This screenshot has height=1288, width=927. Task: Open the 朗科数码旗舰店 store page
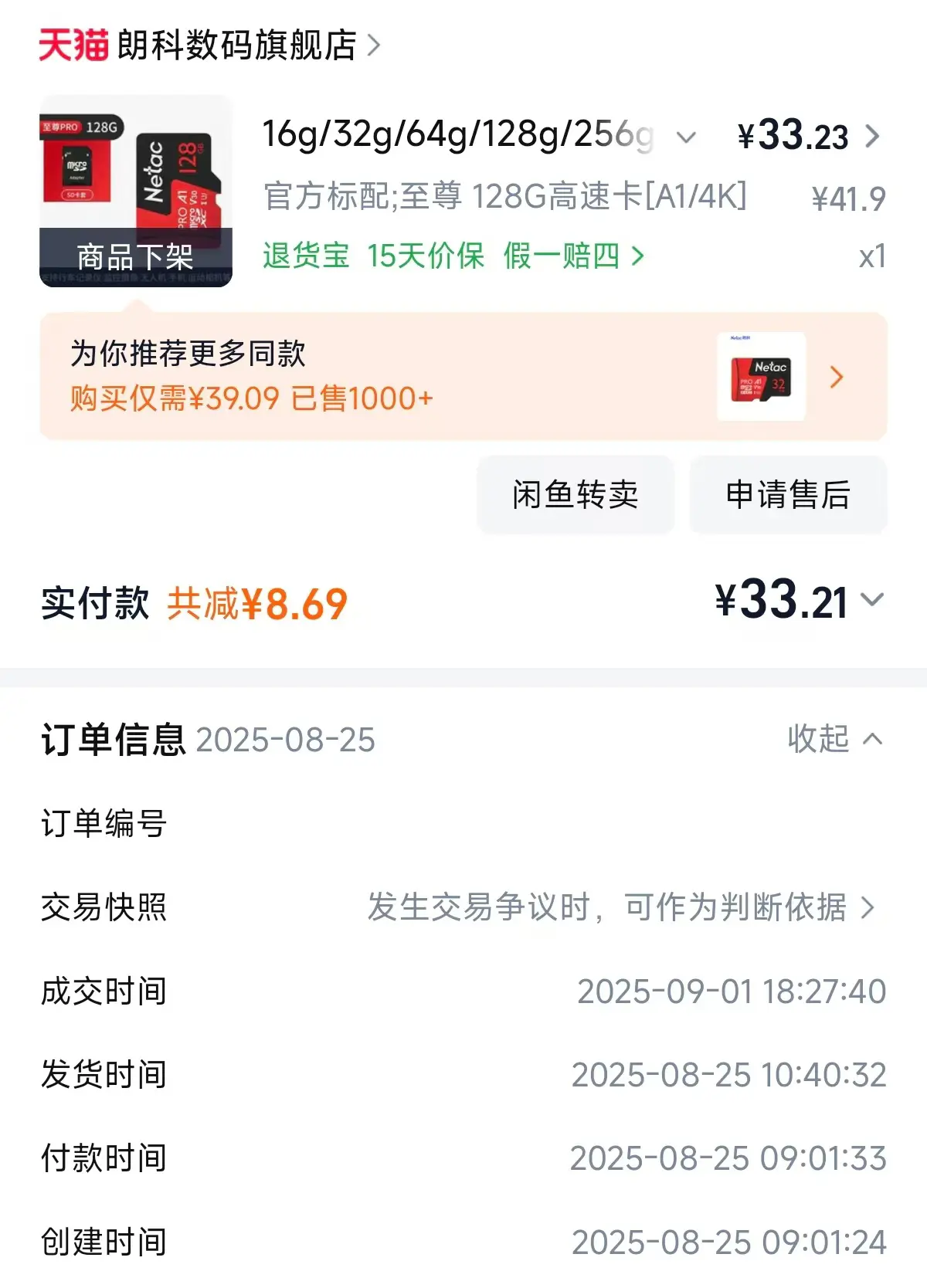pyautogui.click(x=236, y=46)
